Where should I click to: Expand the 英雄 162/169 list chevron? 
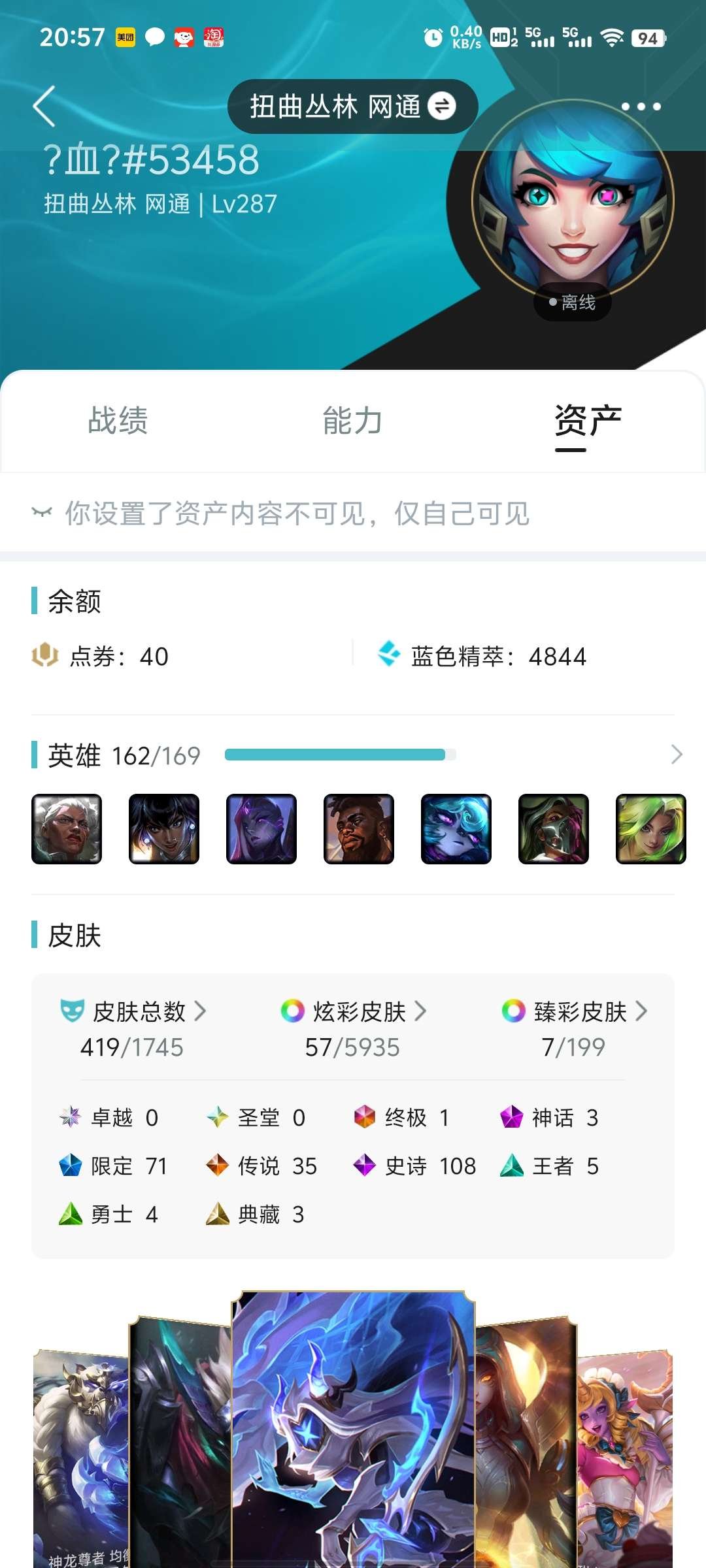(677, 755)
